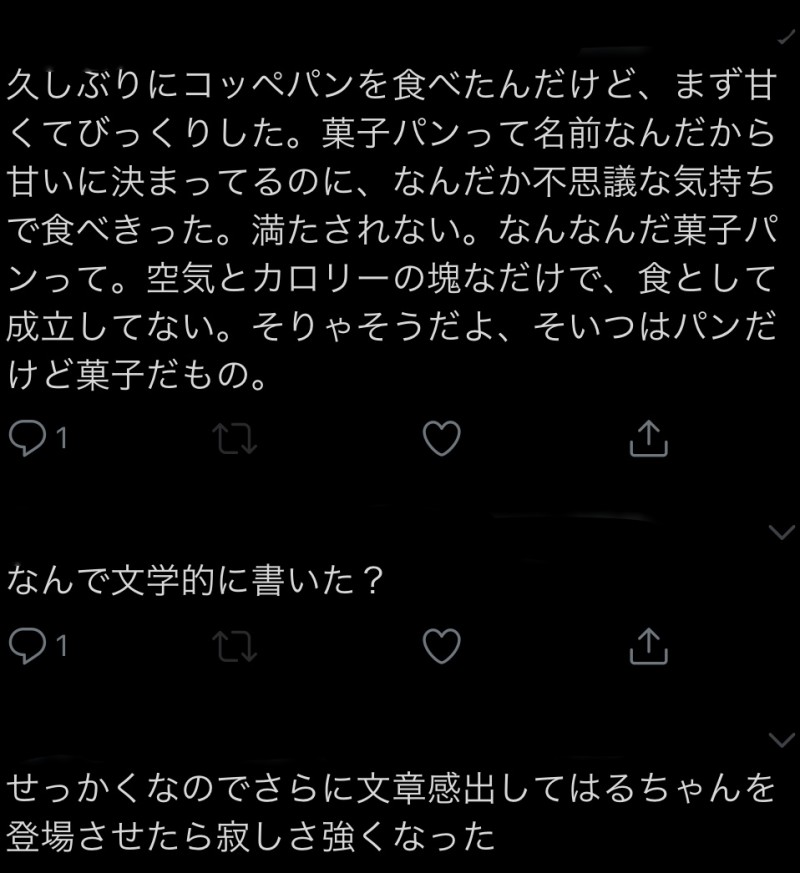Open the chevron menu on なんで文学的に書いた？ tweet
The image size is (800, 873).
pyautogui.click(x=780, y=530)
